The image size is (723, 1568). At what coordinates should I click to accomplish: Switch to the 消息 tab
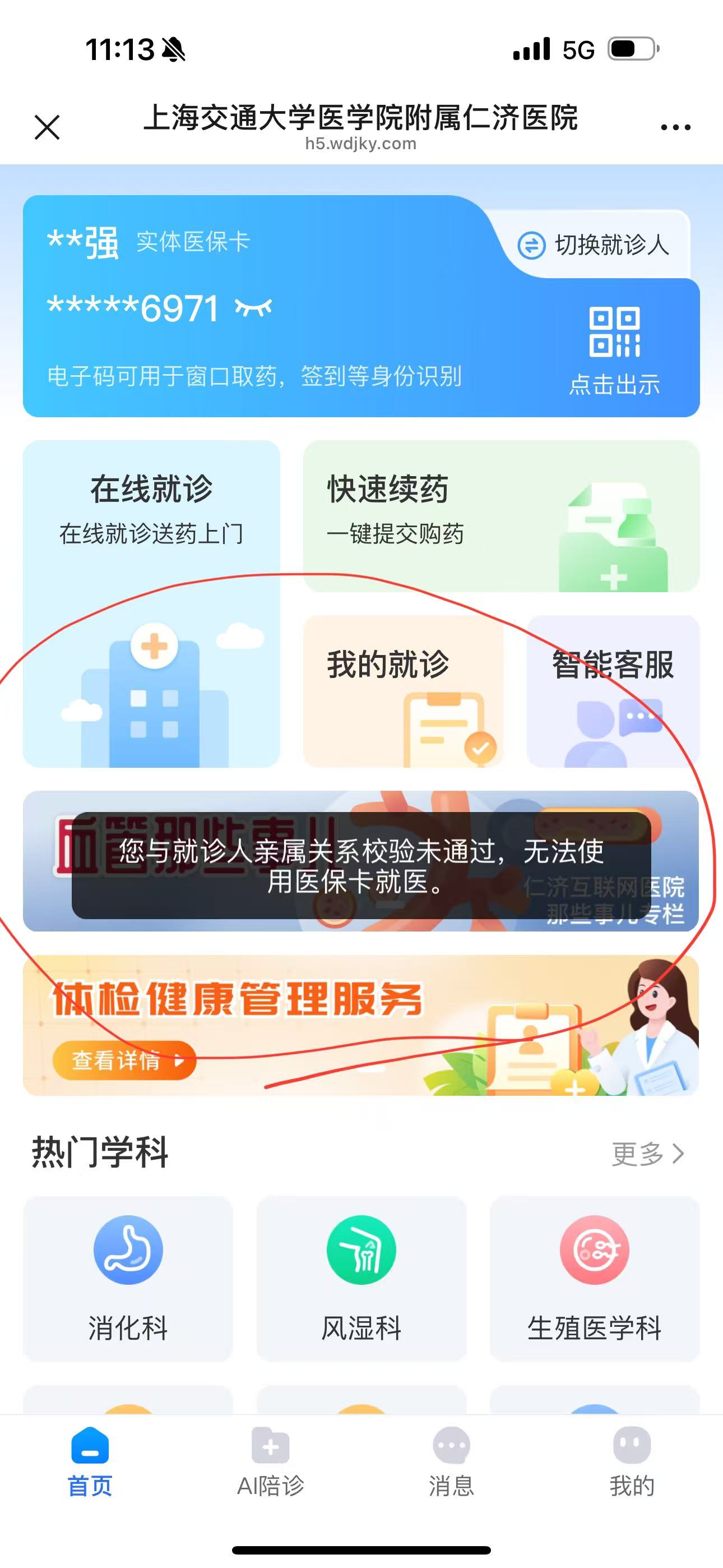[451, 1461]
